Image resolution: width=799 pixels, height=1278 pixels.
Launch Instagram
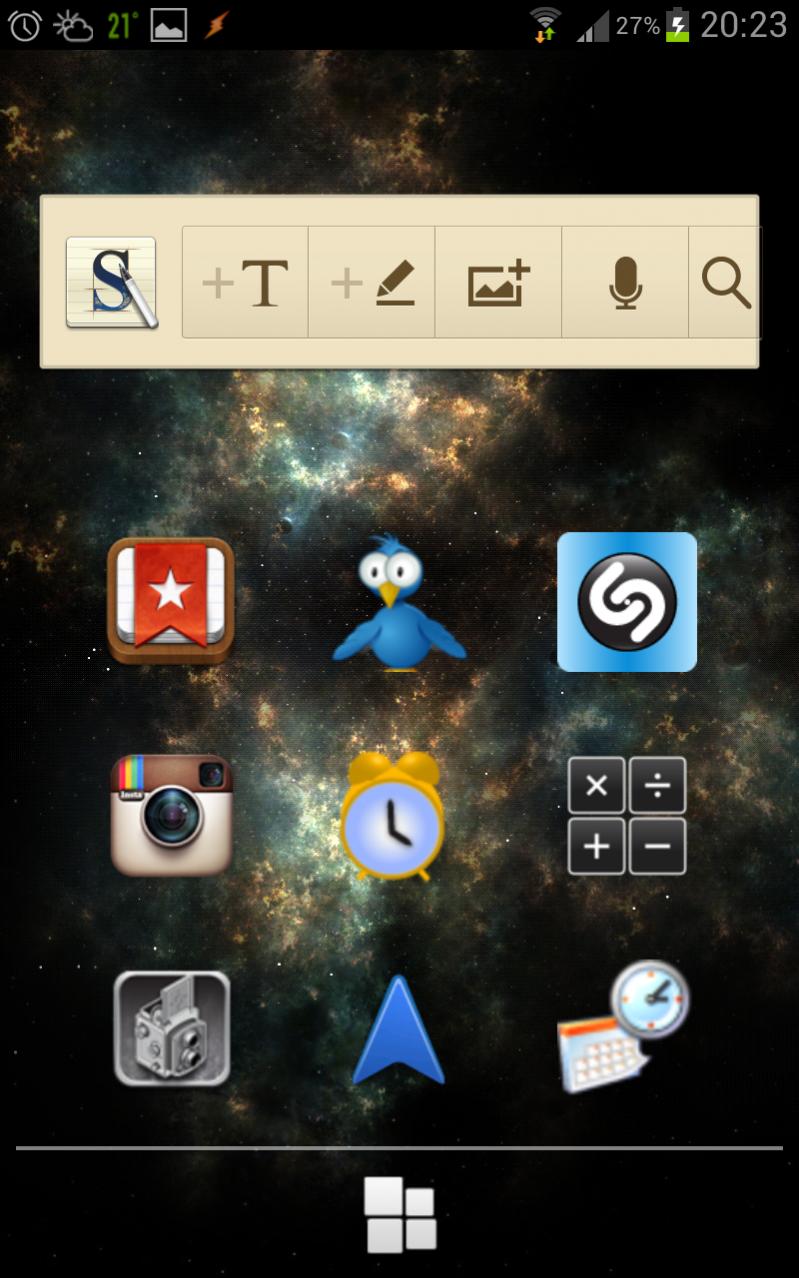[171, 815]
